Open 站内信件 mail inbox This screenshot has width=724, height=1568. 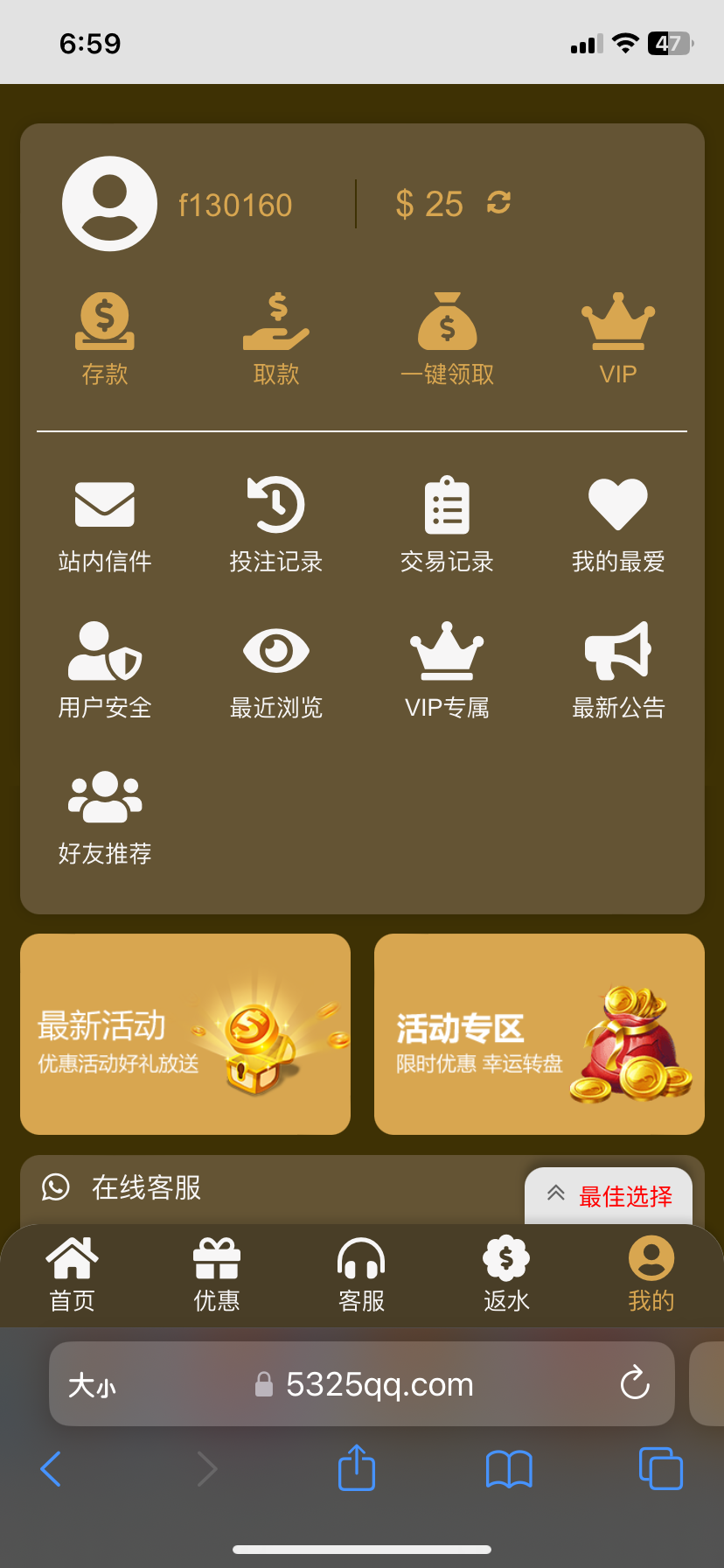[x=104, y=525]
